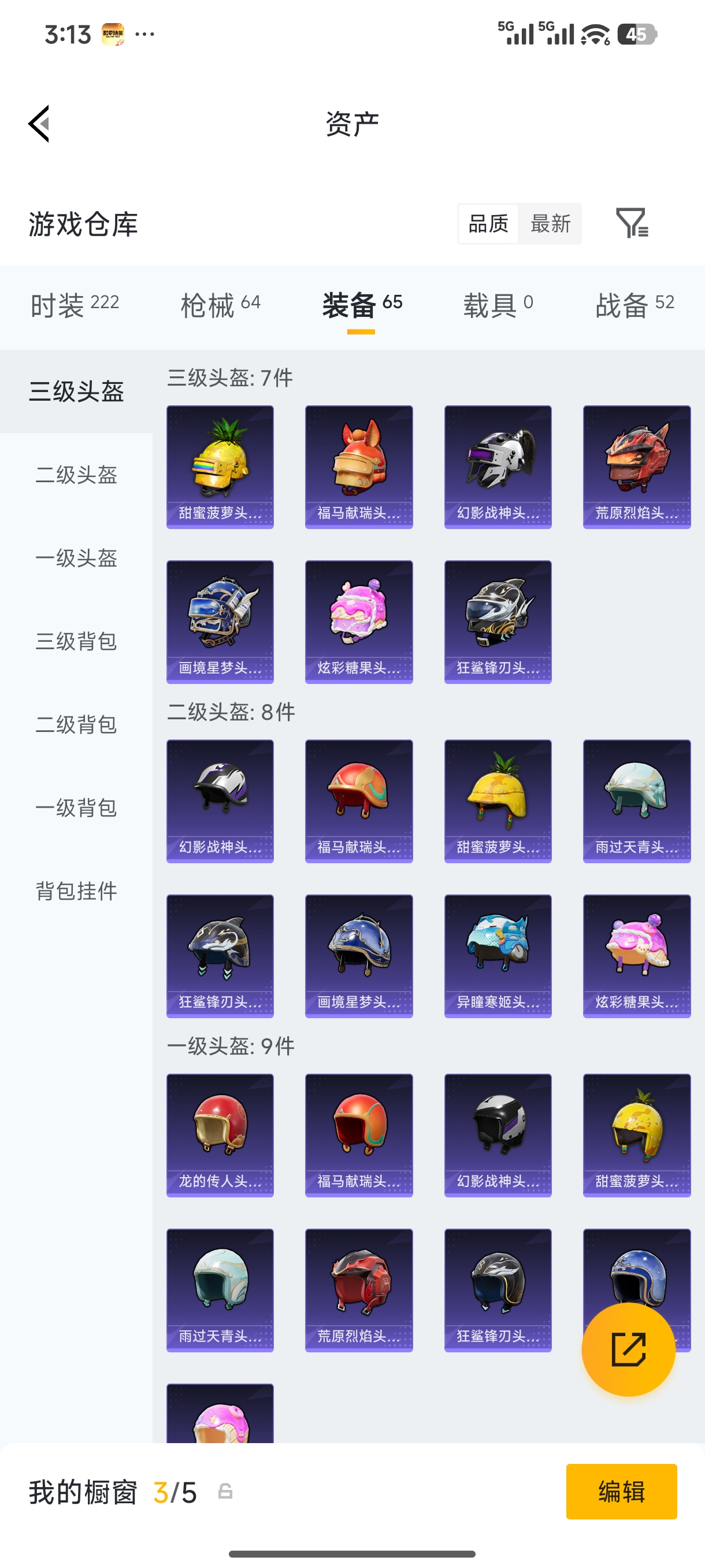This screenshot has height=1568, width=705.
Task: Tap the back arrow to leave 资产 page
Action: (x=38, y=123)
